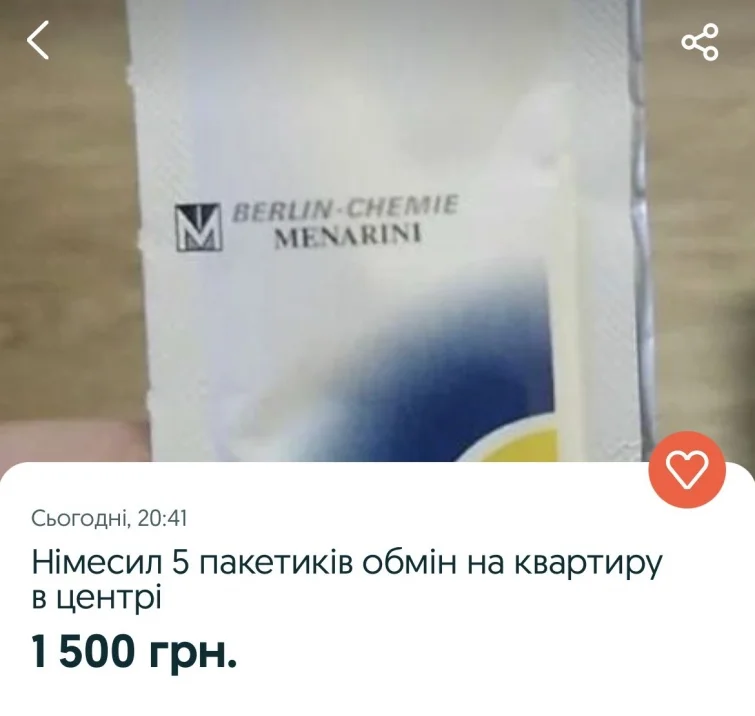Screen dimensions: 755x716
Task: Share this Німесил listing
Action: (699, 42)
